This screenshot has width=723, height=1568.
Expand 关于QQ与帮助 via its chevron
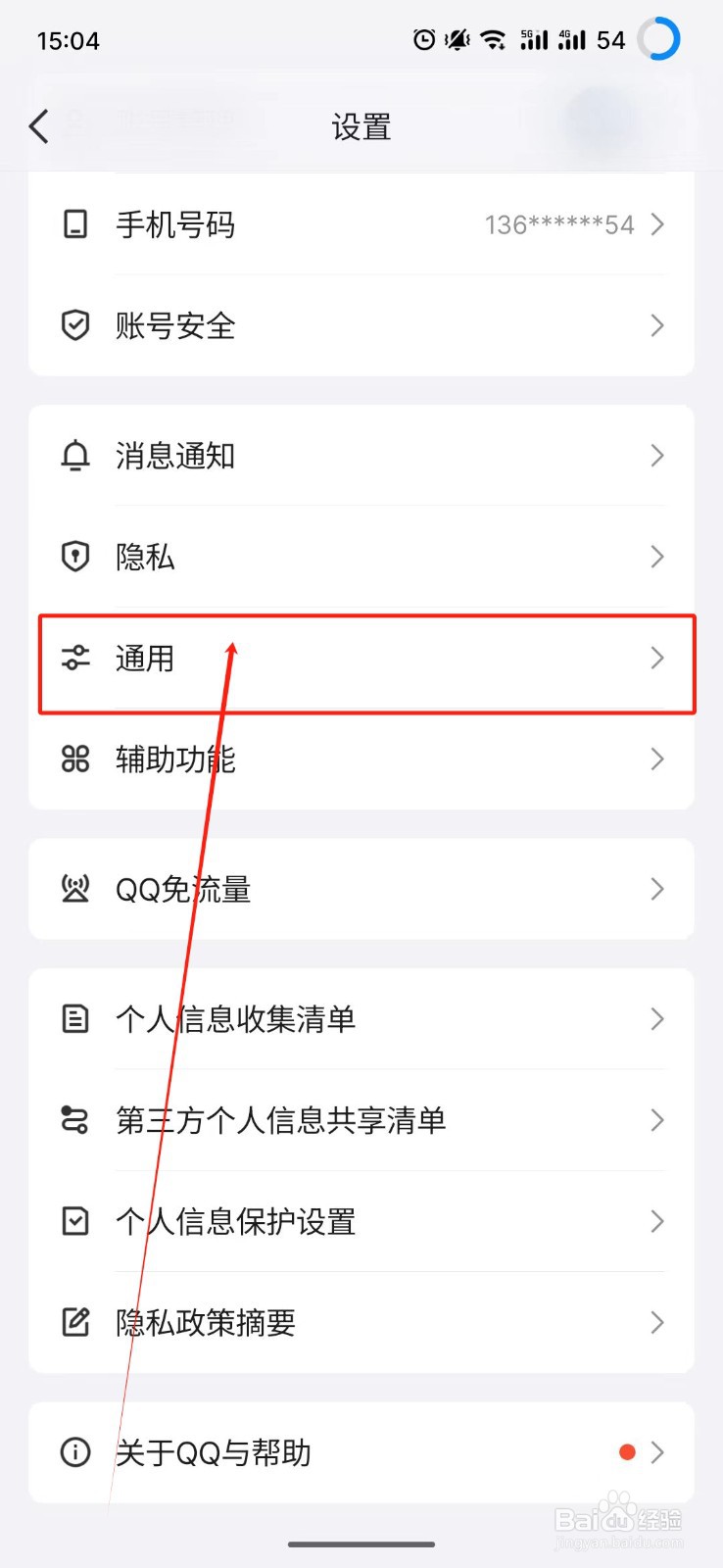point(657,1453)
